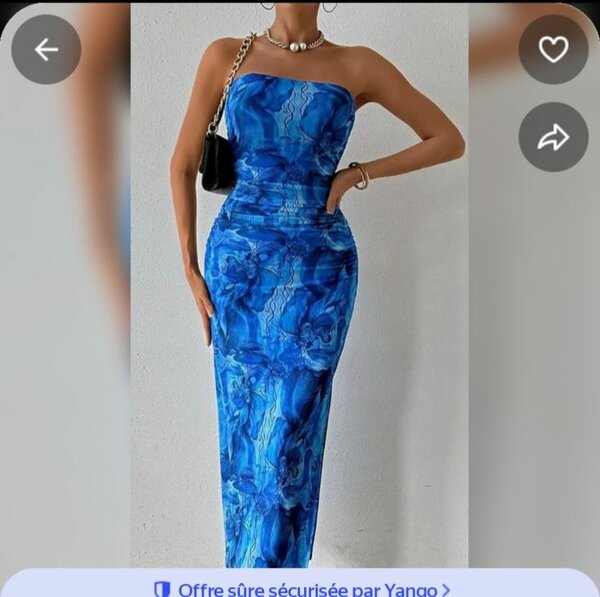Open the Offre sûre sécurisée par Yango link
600x597 pixels.
[x=302, y=588]
